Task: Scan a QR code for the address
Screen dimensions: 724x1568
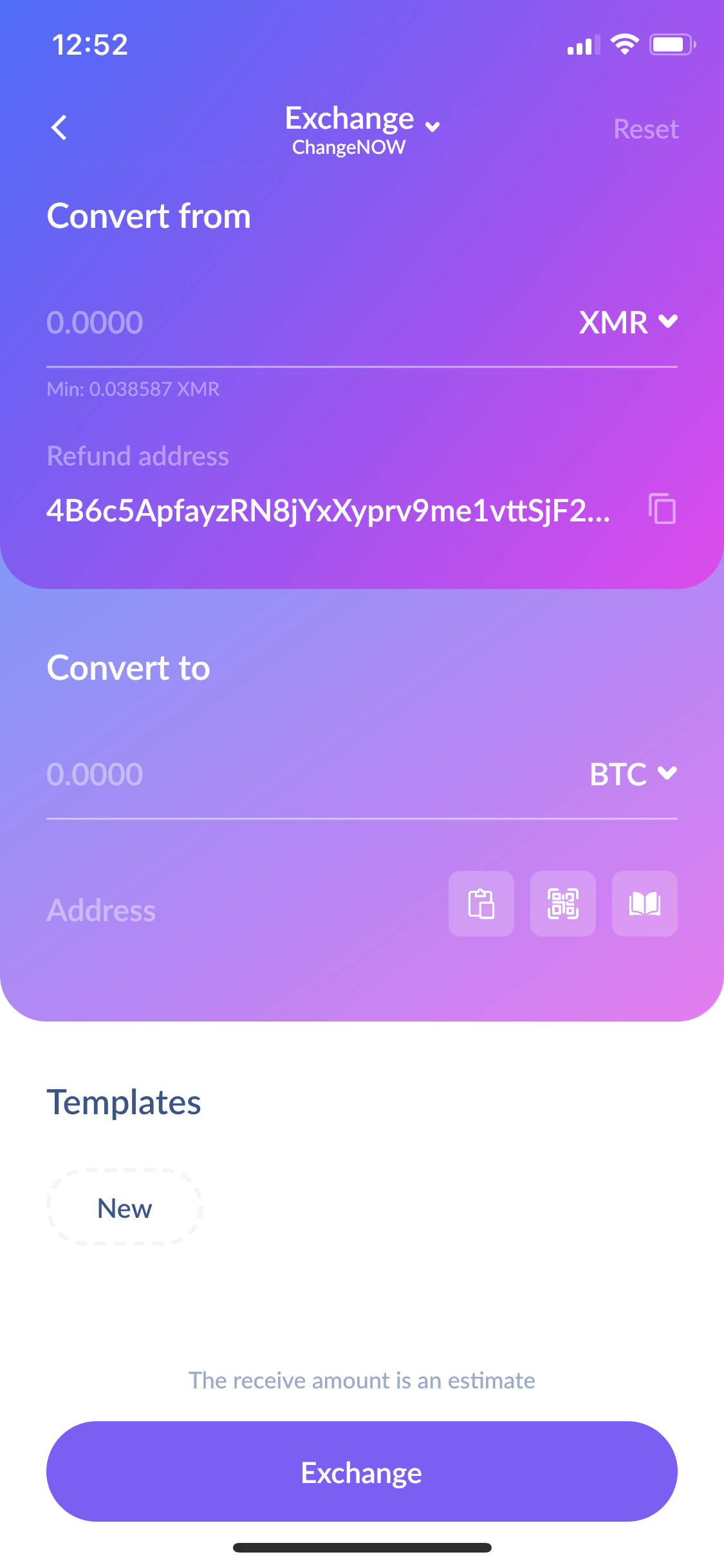Action: click(x=563, y=904)
